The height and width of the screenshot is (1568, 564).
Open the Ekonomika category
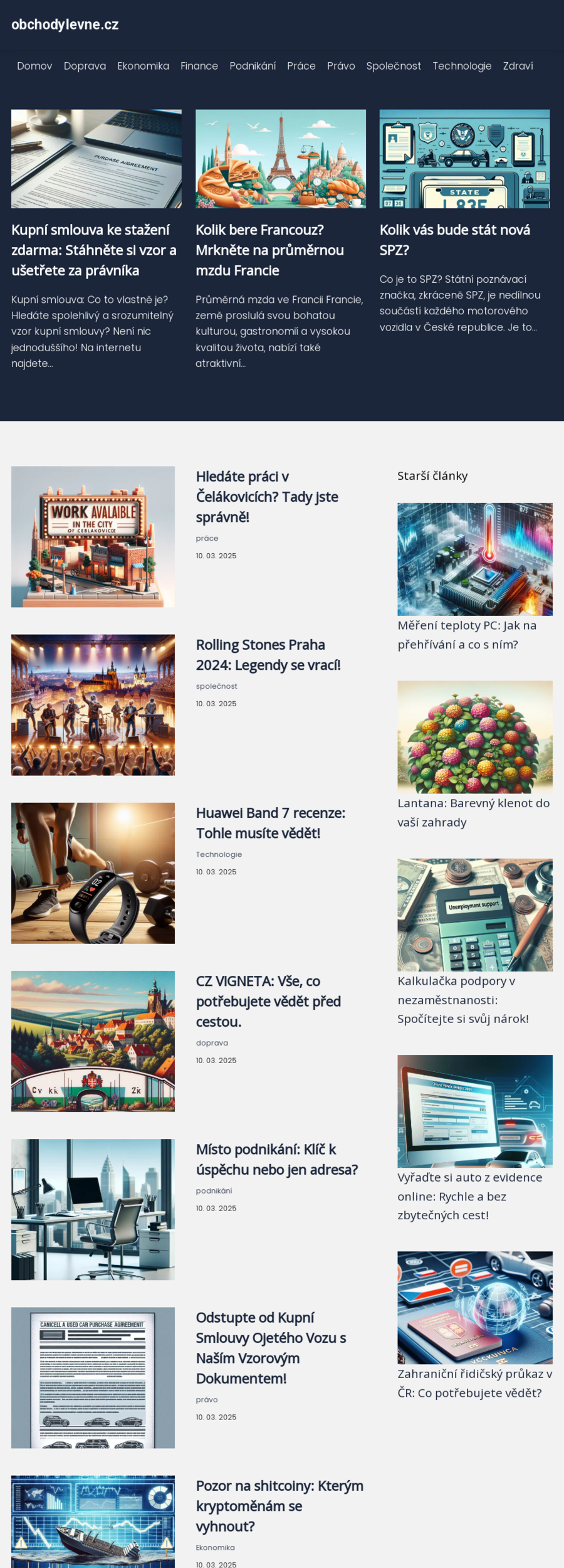point(143,66)
